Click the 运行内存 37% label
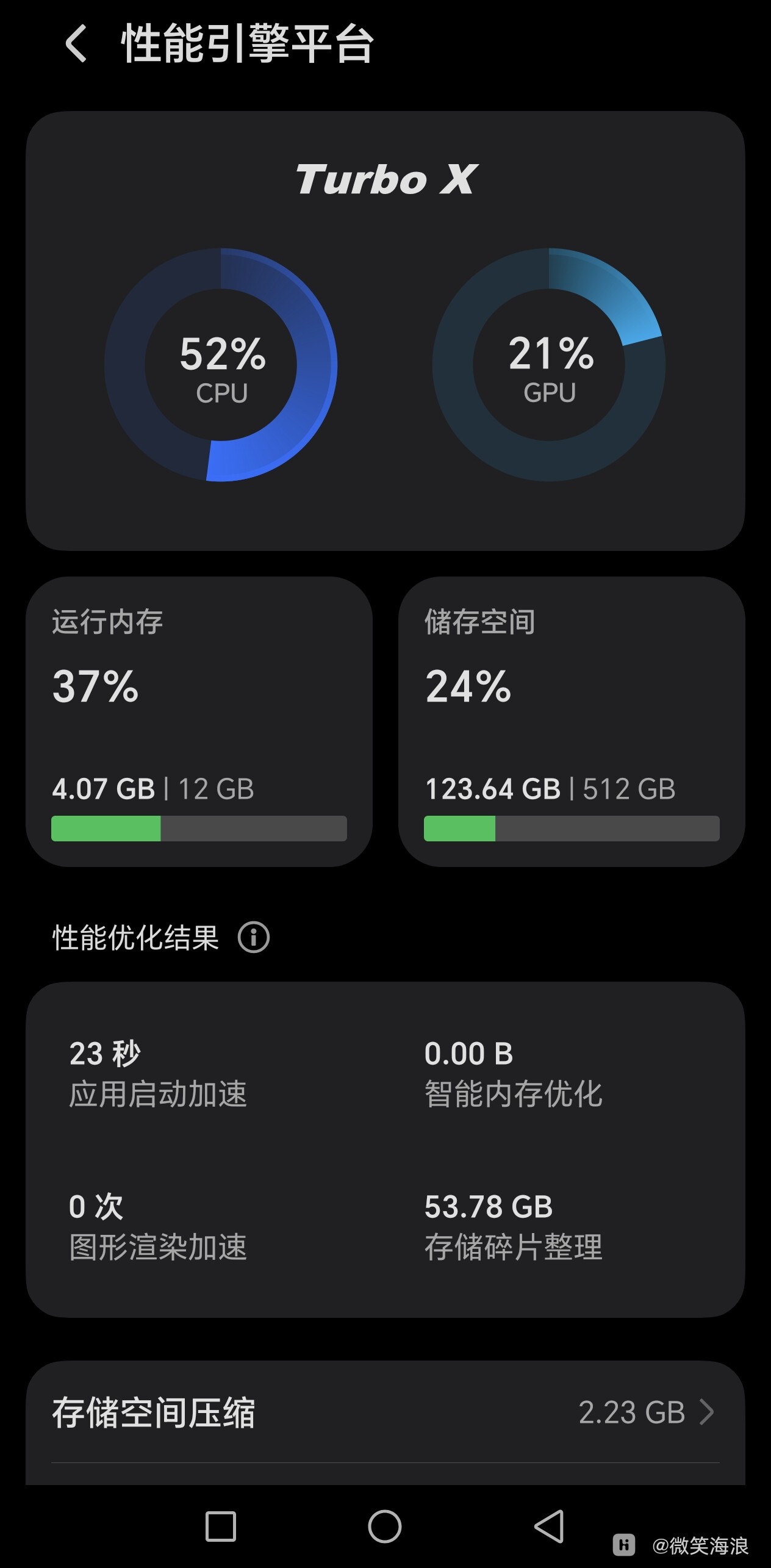Image resolution: width=771 pixels, height=1568 pixels. 95,689
